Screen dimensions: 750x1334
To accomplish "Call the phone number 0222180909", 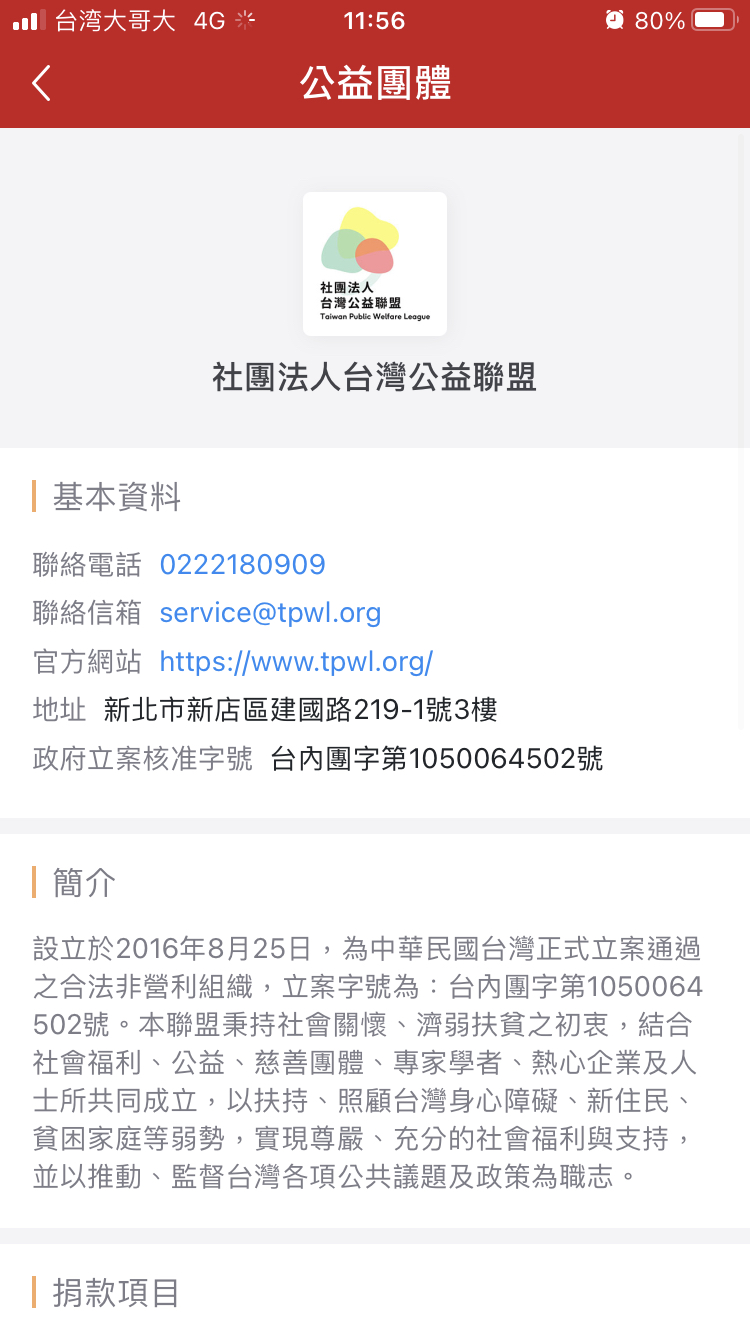I will point(242,565).
